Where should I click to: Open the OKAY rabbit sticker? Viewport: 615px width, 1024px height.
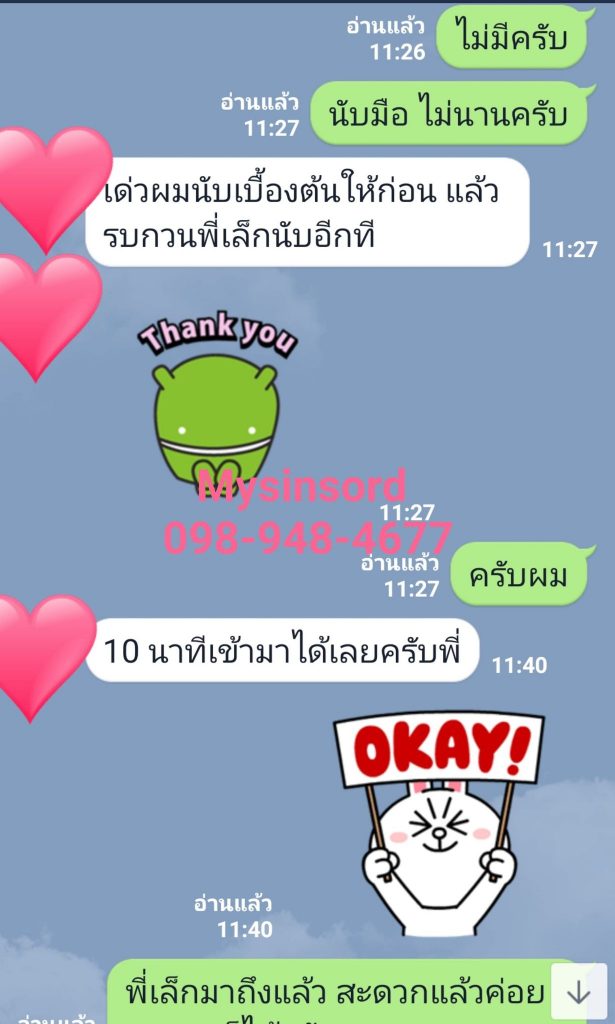click(438, 822)
